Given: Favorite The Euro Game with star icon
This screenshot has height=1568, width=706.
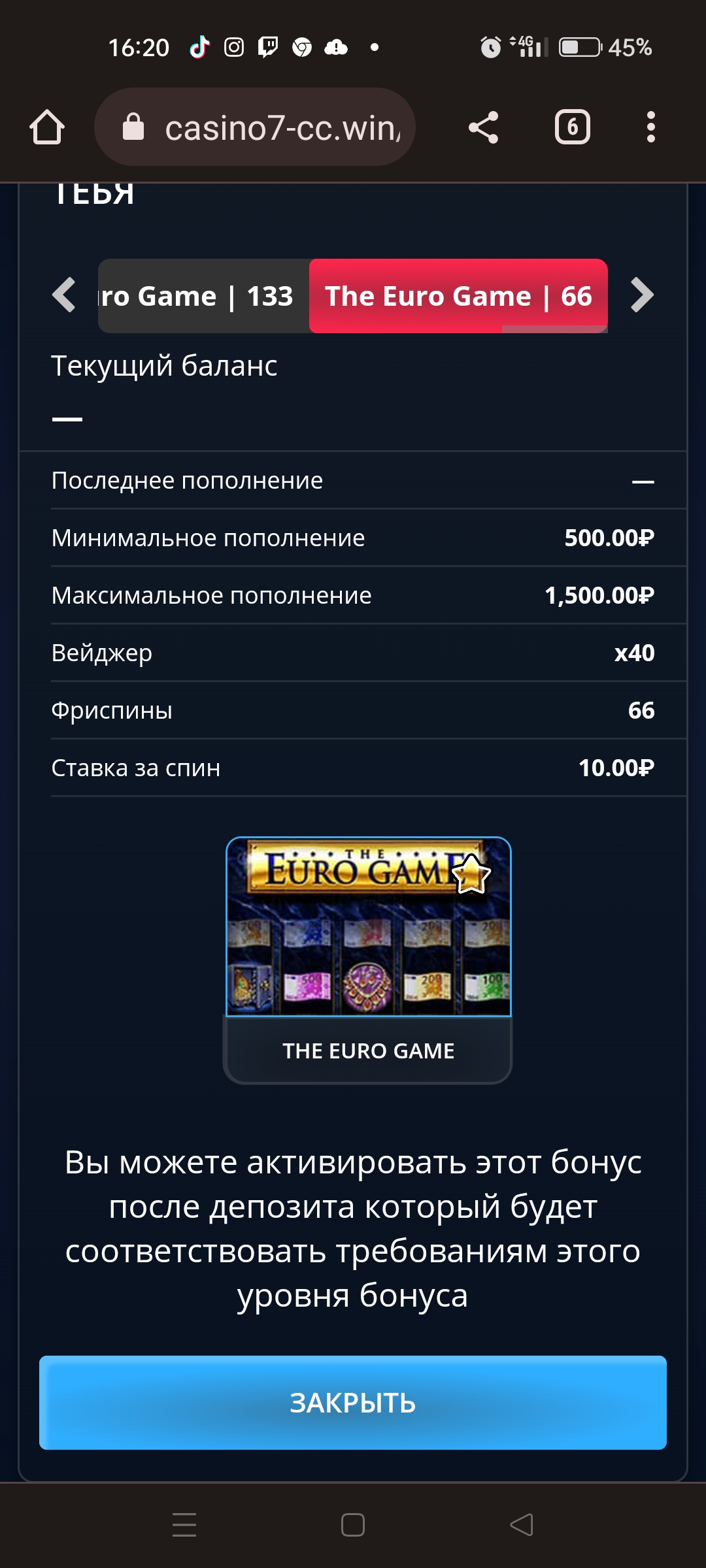Looking at the screenshot, I should [x=471, y=875].
